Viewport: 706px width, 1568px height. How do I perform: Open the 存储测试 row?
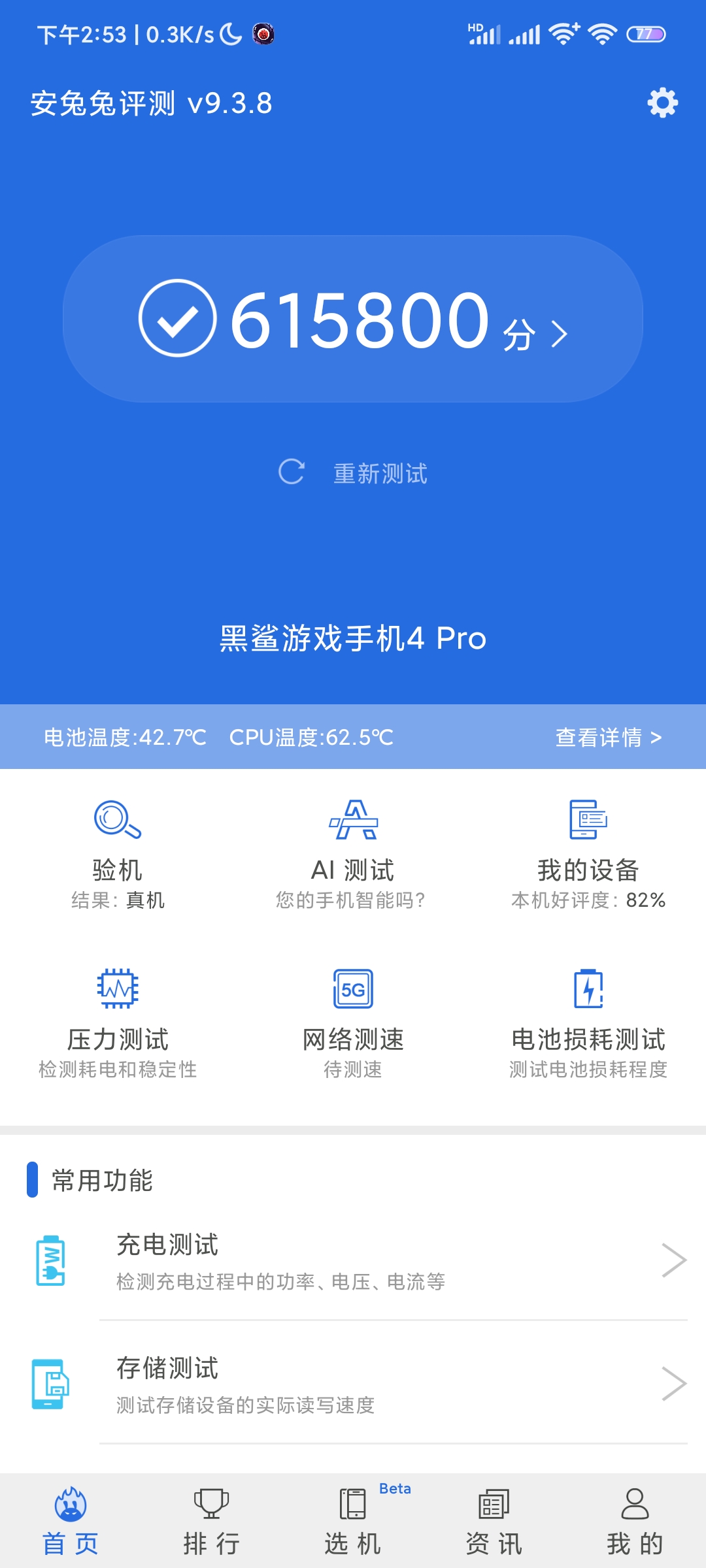coord(353,1384)
